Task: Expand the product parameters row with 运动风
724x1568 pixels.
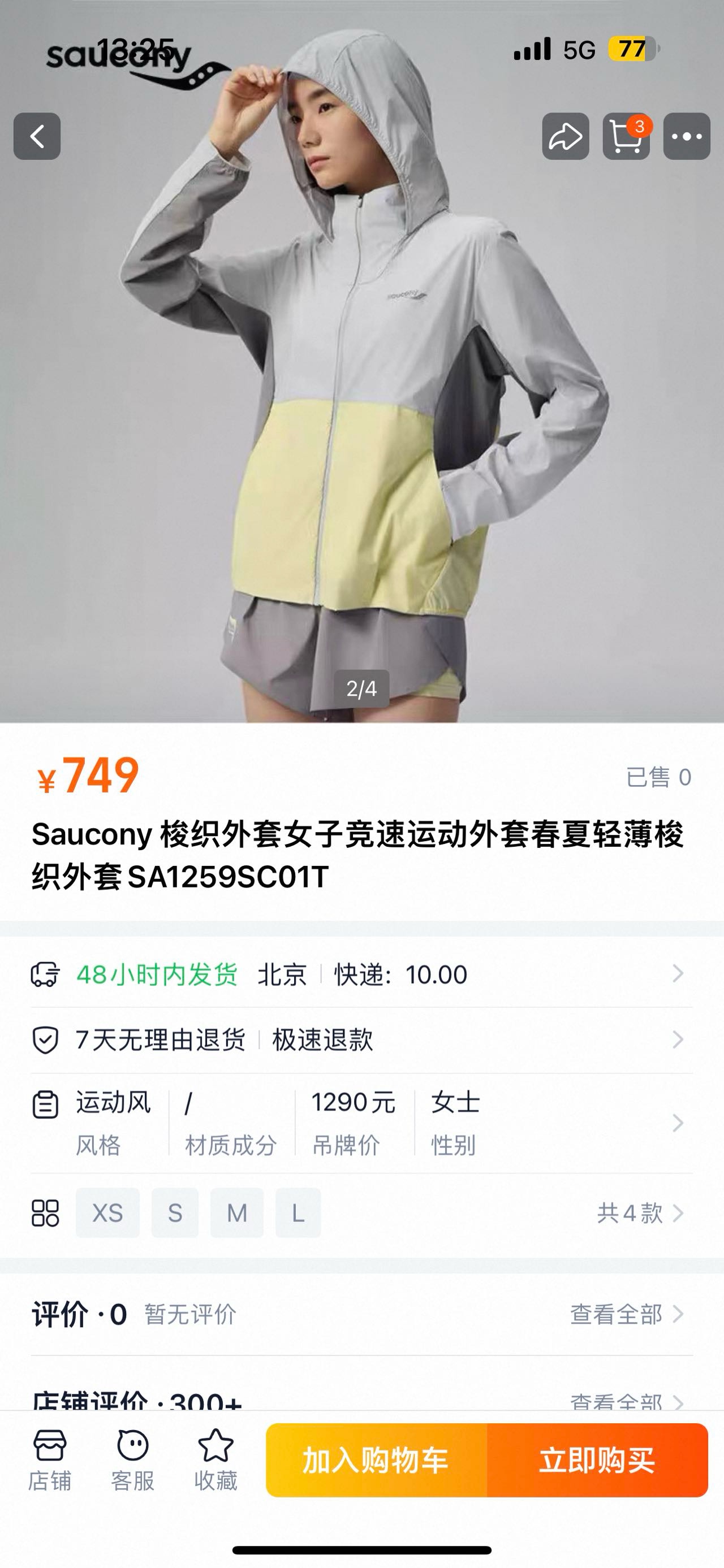Action: click(361, 1123)
